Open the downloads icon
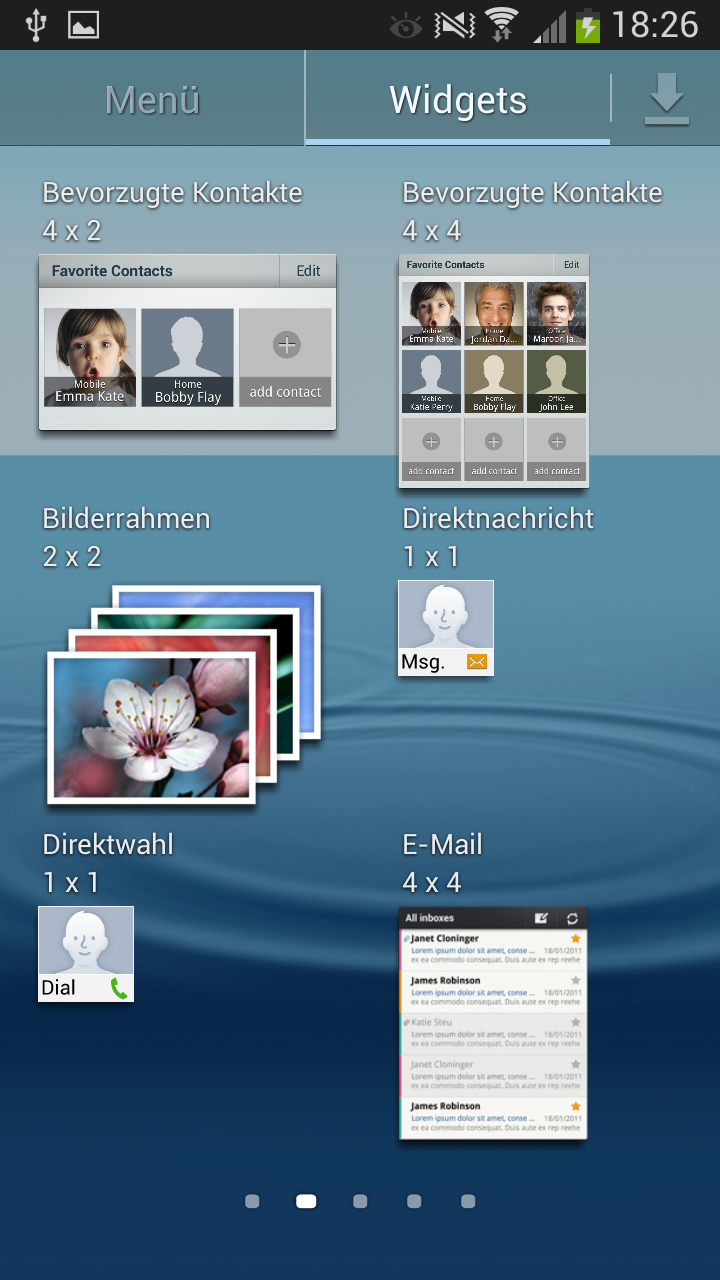The image size is (720, 1280). (x=666, y=99)
